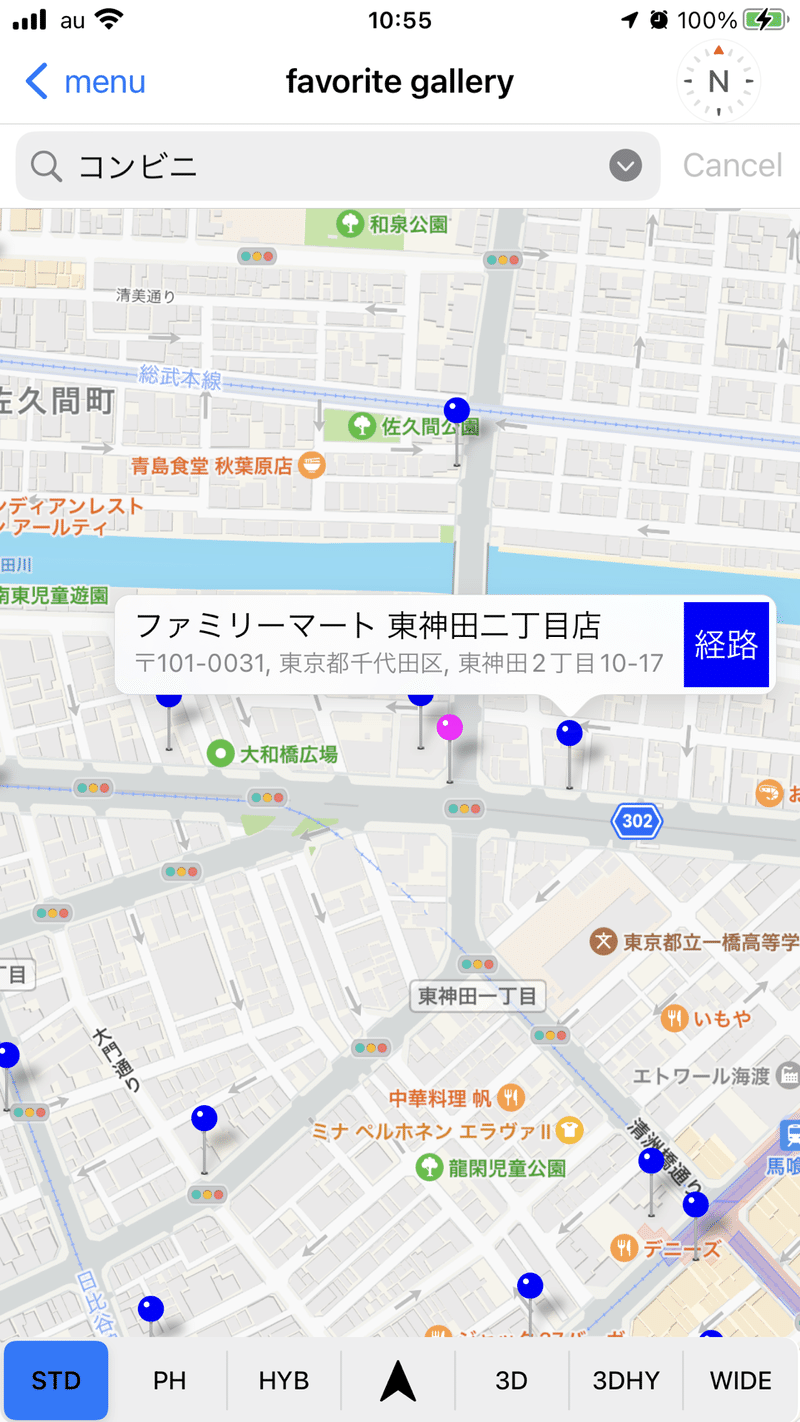Switch to 3D map view
Screen dimensions: 800x1422
tap(512, 1381)
